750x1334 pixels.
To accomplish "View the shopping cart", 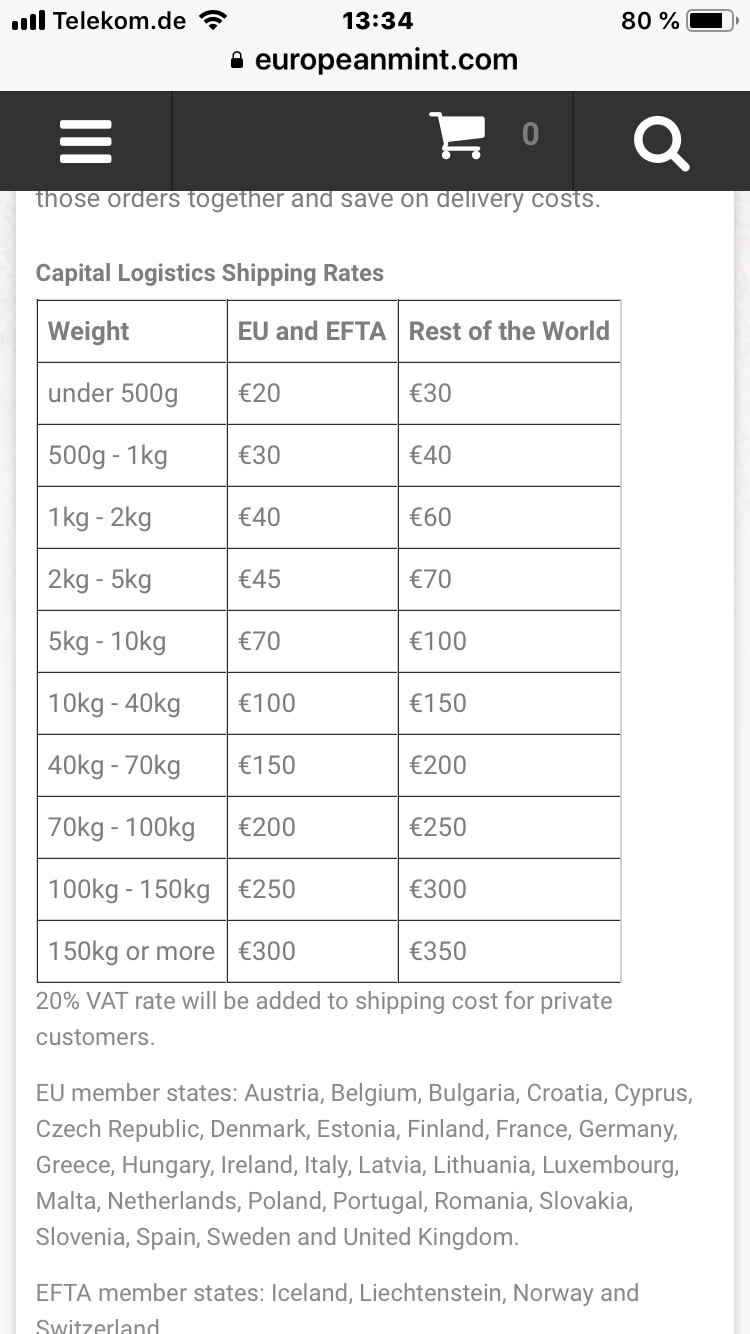I will pos(458,136).
